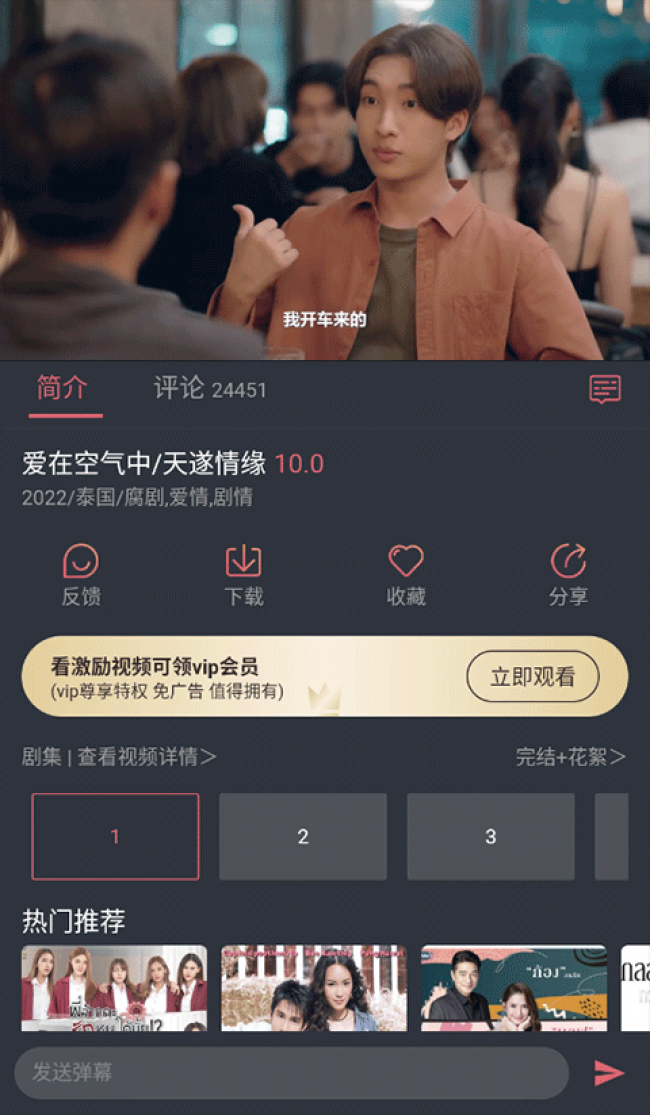Open 查看视频详情 video details
The height and width of the screenshot is (1115, 650).
146,757
